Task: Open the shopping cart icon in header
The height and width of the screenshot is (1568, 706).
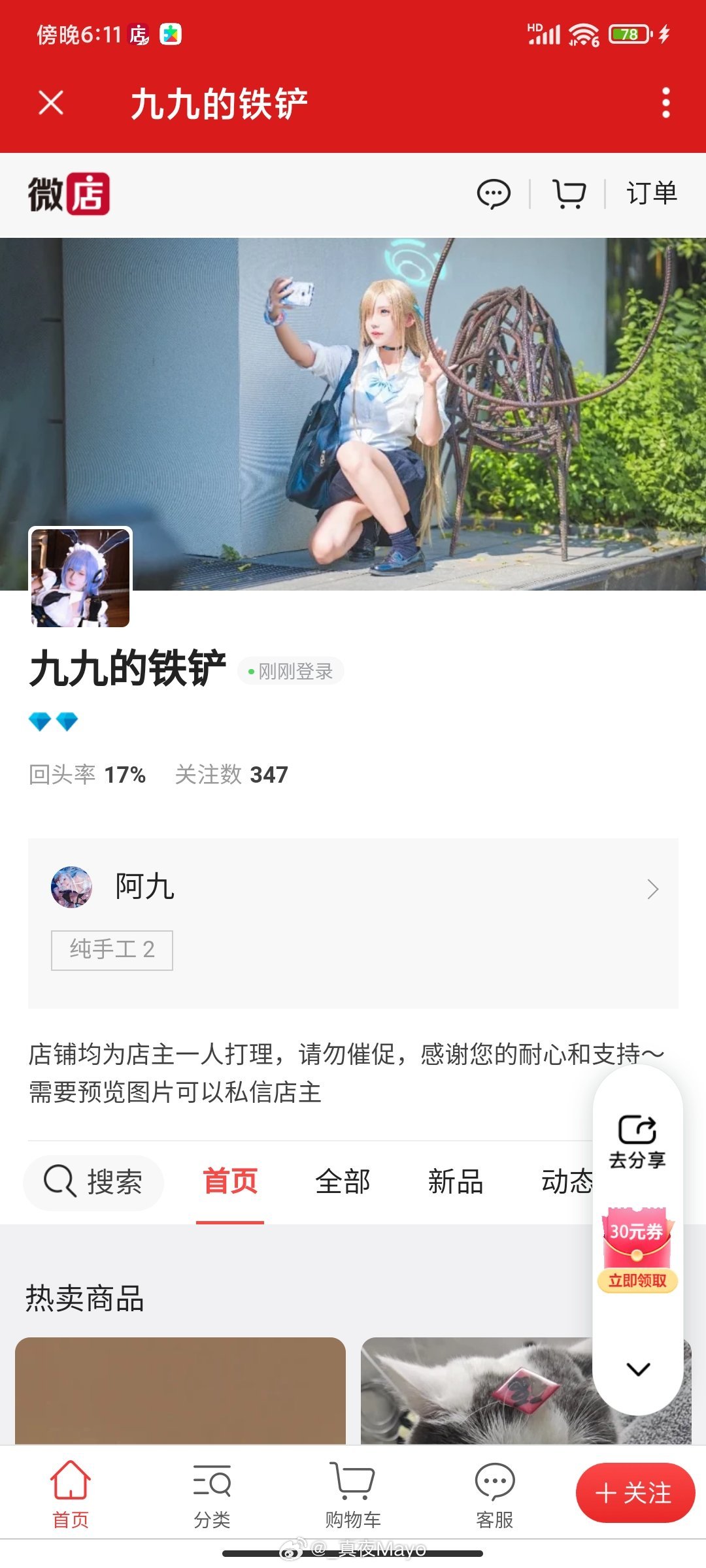Action: tap(569, 194)
